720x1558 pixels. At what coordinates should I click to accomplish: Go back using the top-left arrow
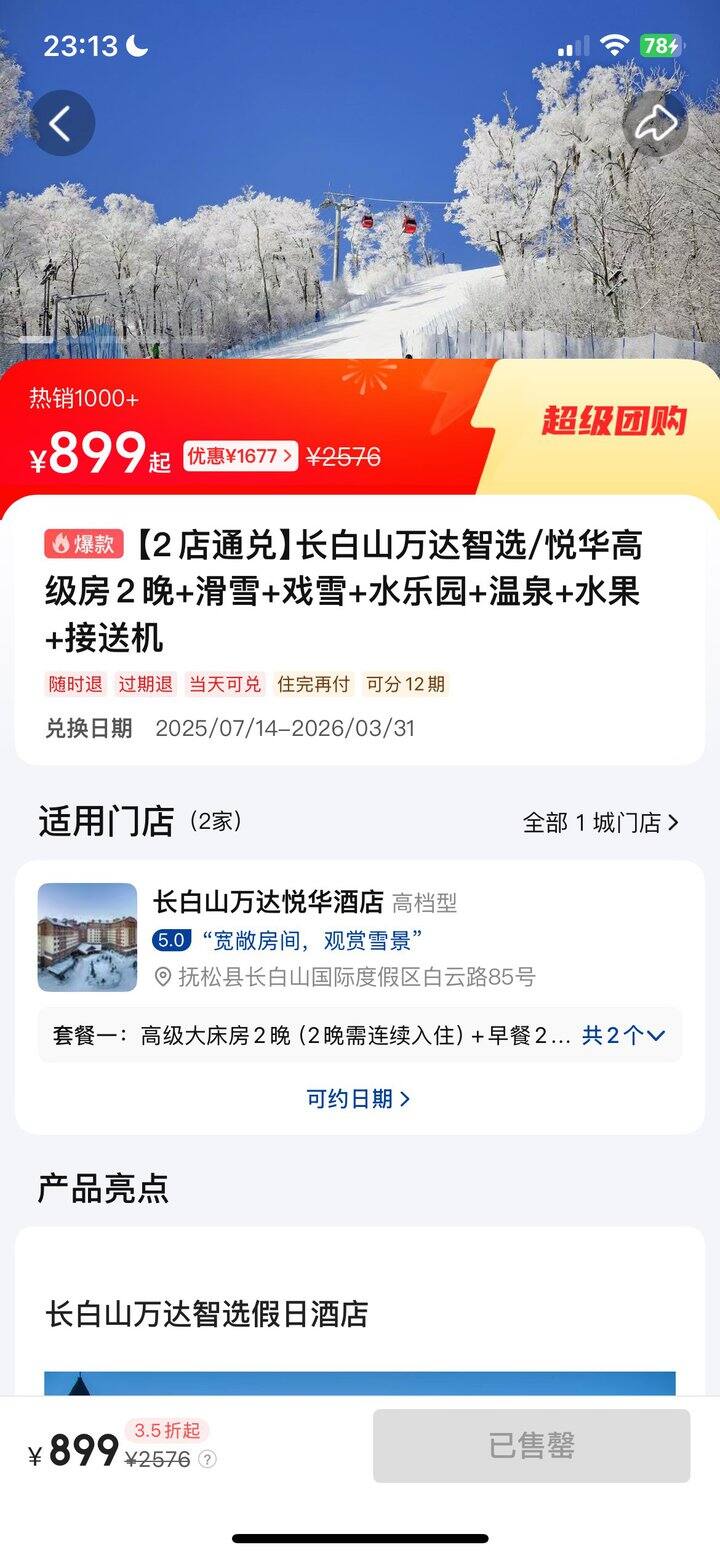[x=62, y=124]
